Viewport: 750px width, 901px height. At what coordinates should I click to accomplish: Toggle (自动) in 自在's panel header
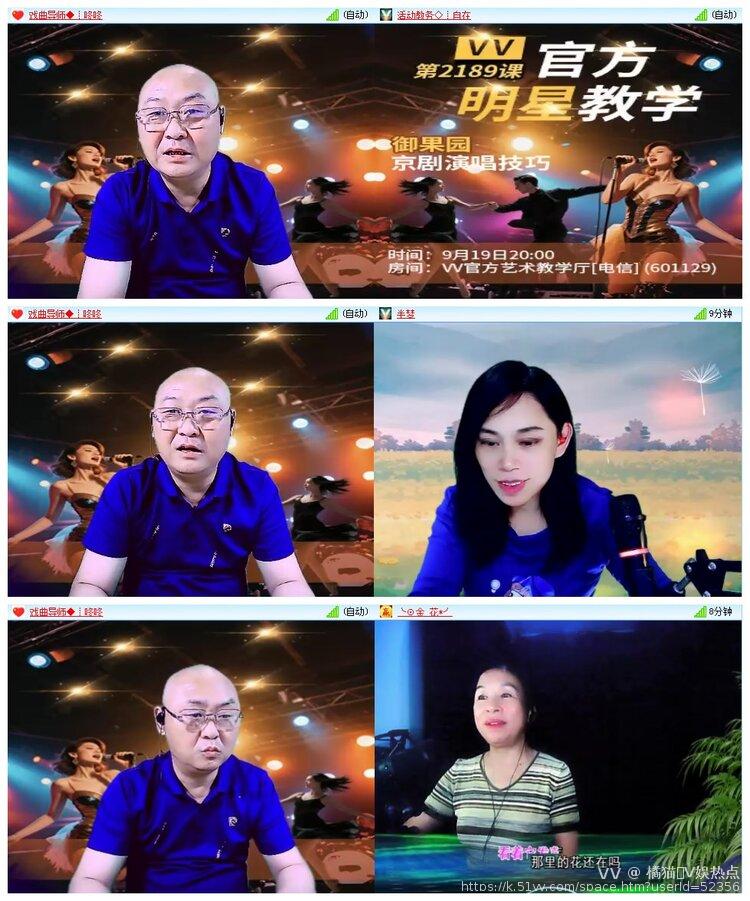pos(723,15)
